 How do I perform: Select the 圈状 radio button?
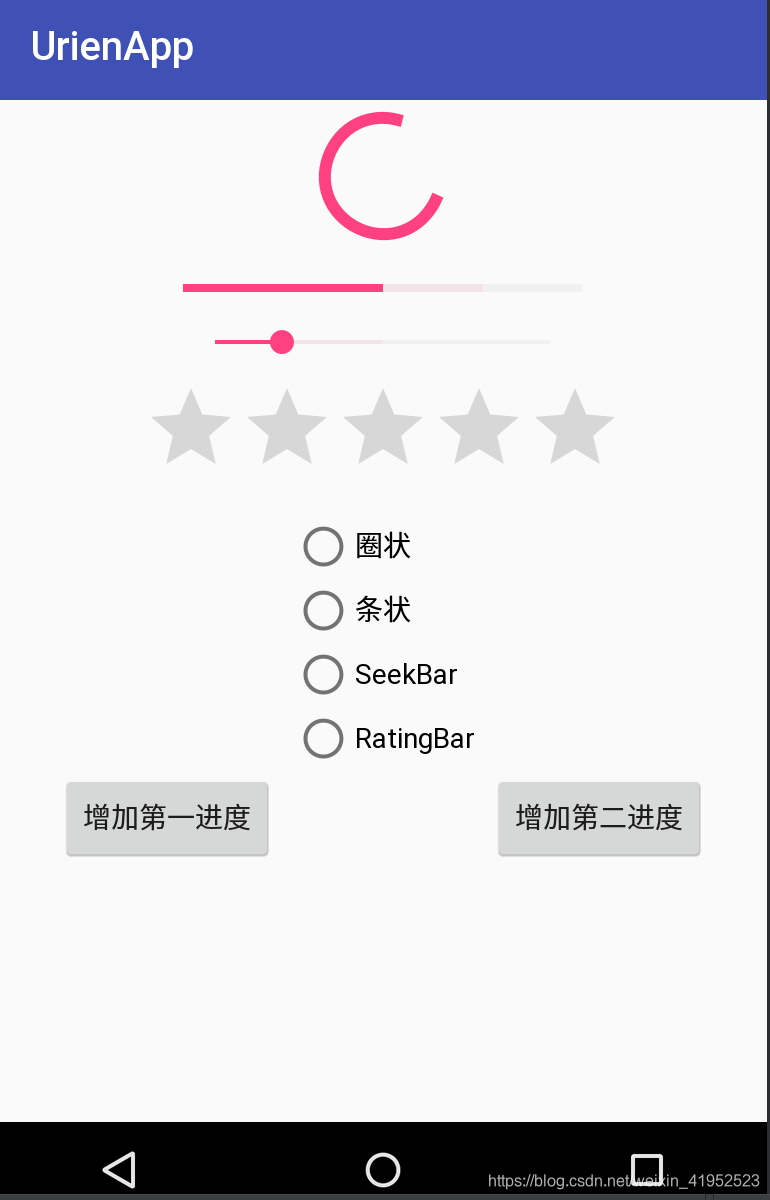(323, 546)
